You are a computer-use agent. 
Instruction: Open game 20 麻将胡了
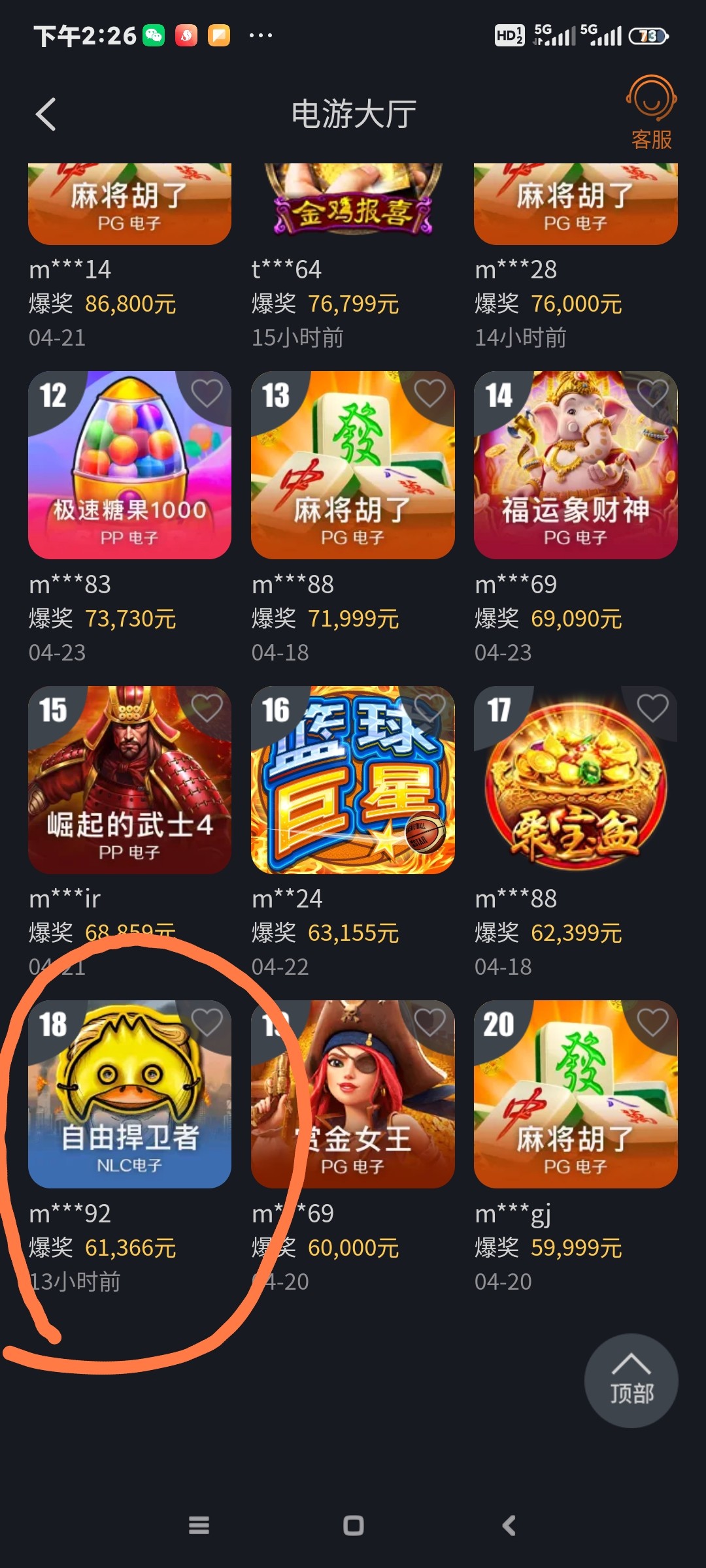pyautogui.click(x=575, y=1098)
